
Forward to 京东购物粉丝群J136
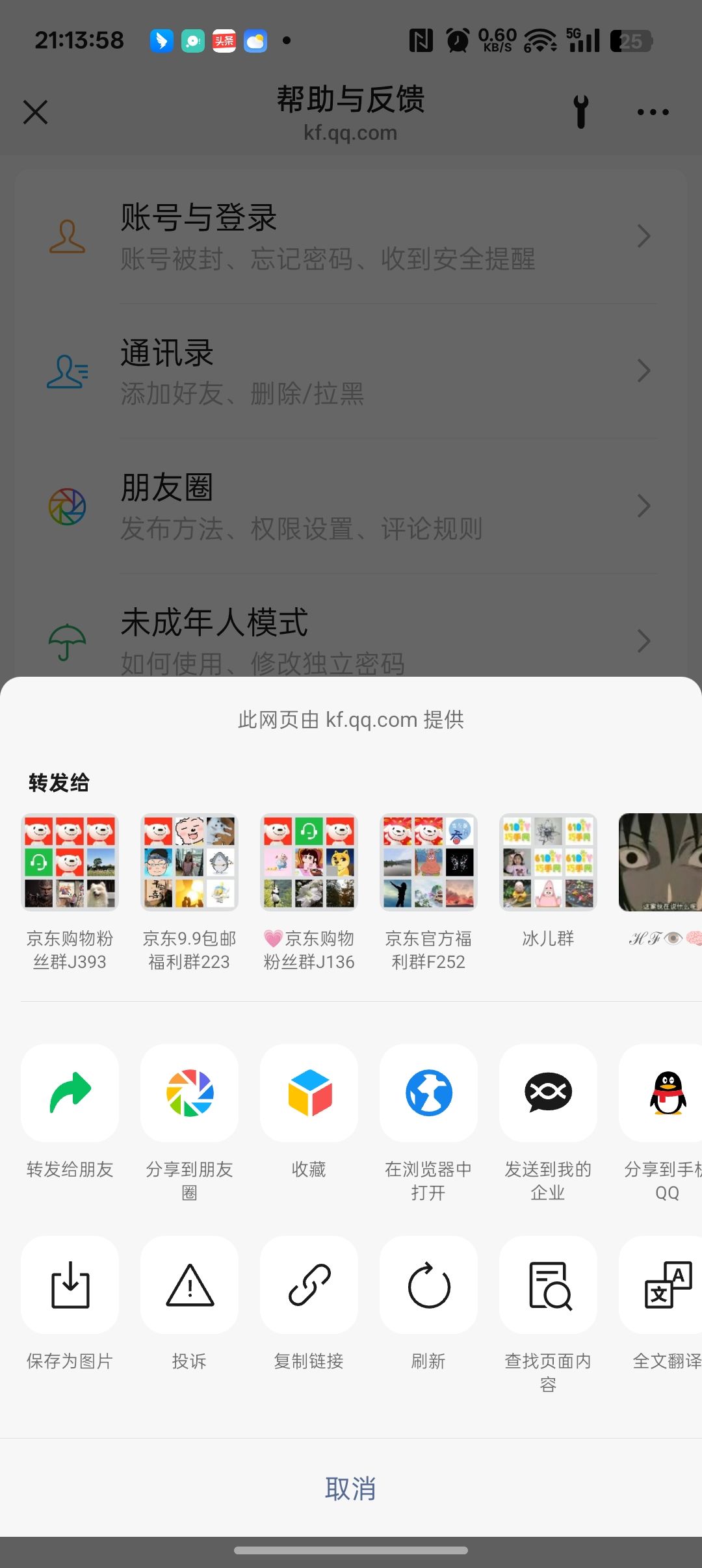(309, 862)
